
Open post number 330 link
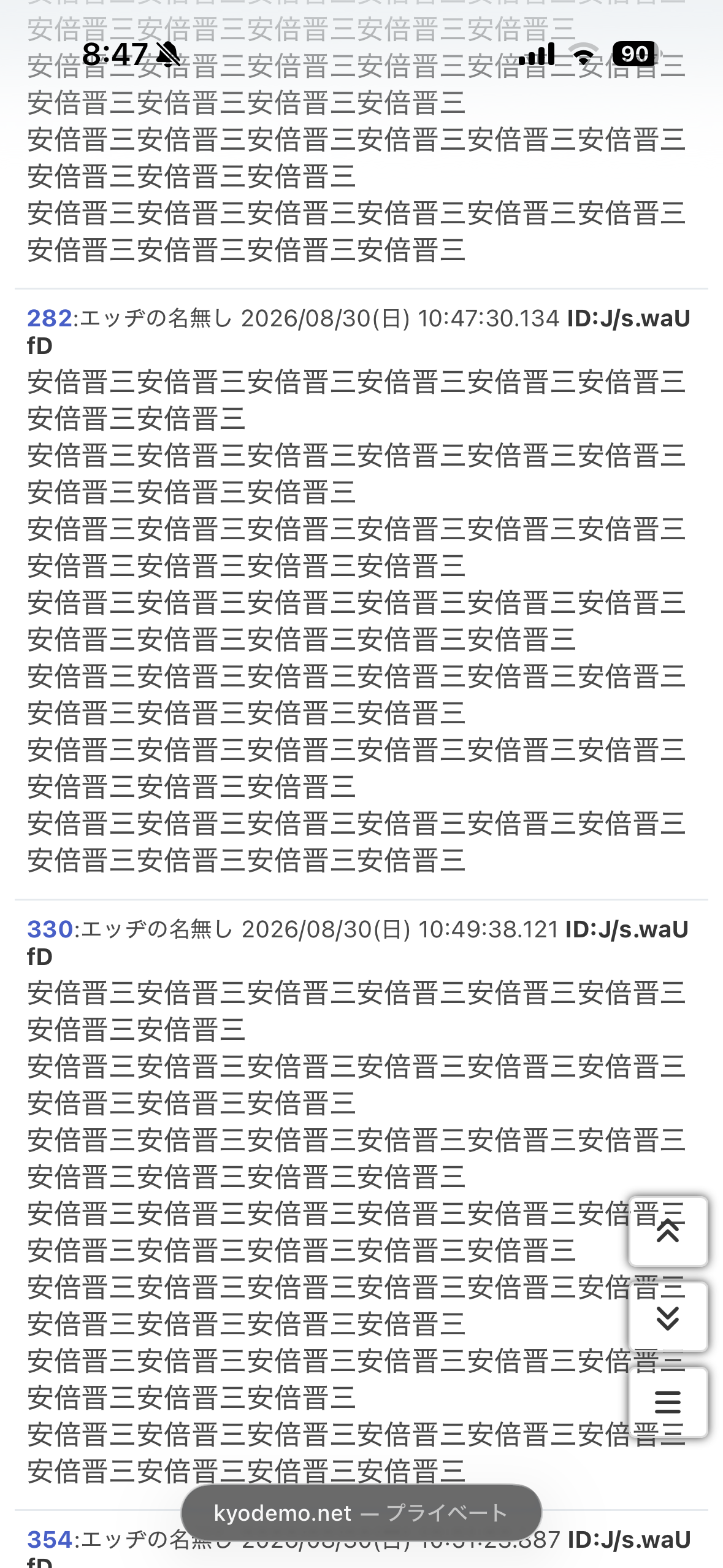coord(50,929)
